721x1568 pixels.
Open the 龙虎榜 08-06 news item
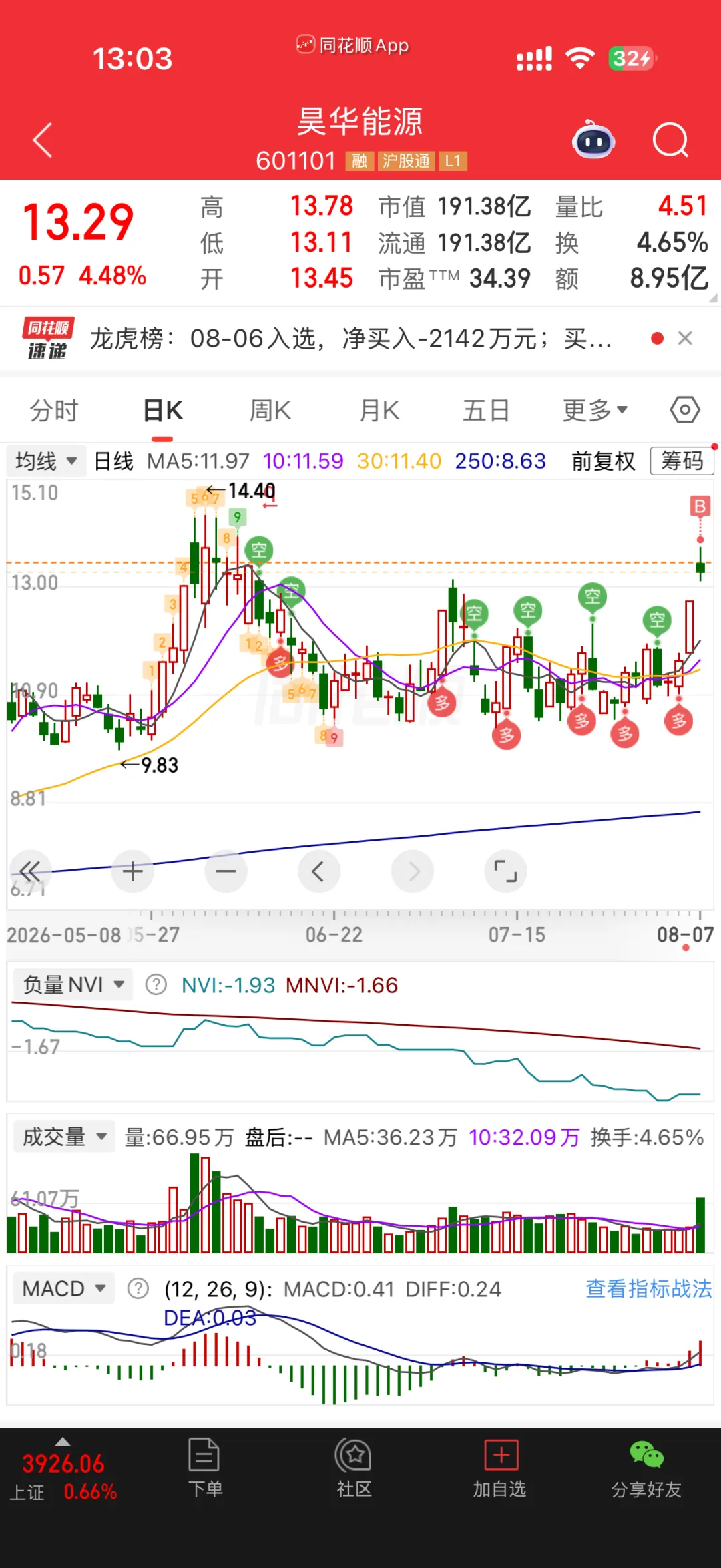(350, 339)
